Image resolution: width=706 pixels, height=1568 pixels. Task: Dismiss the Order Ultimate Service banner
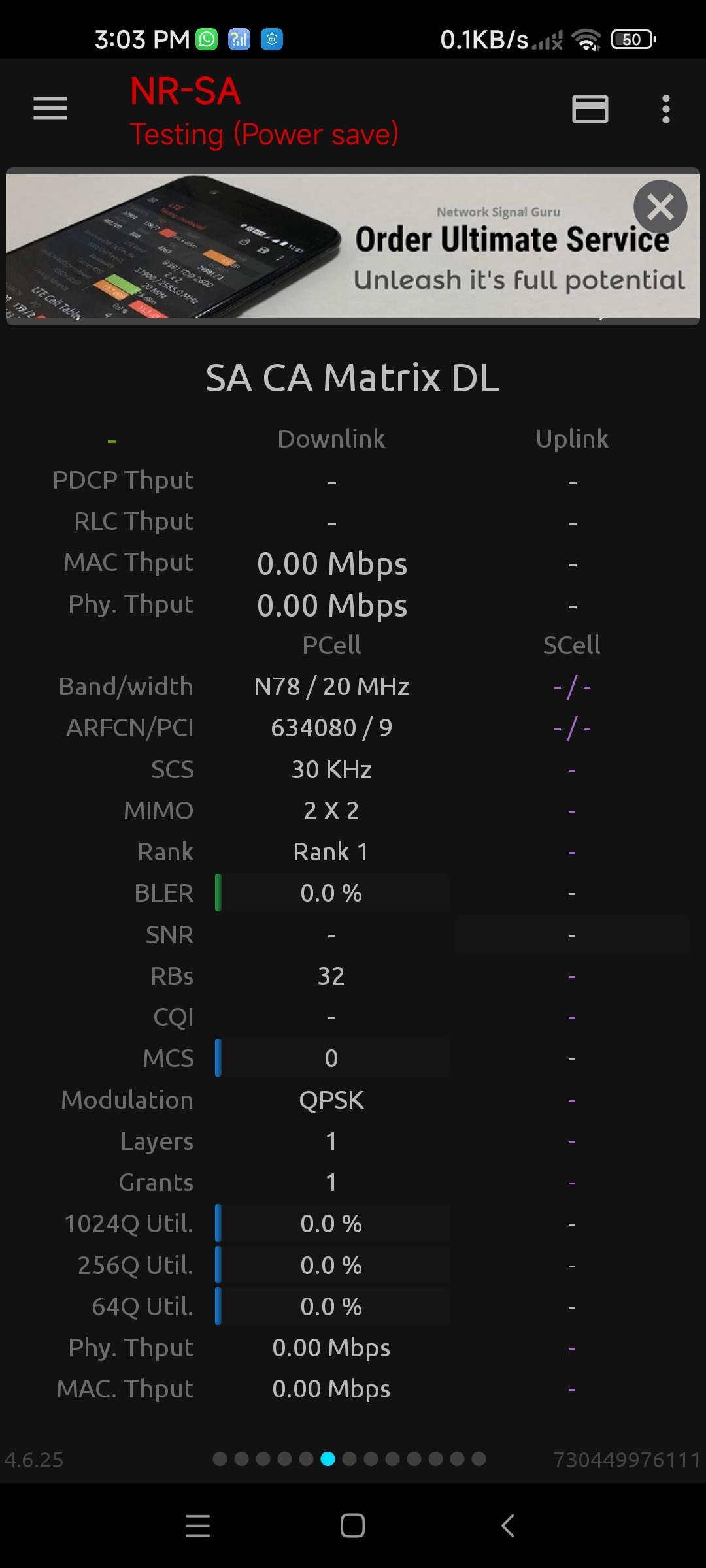[660, 207]
